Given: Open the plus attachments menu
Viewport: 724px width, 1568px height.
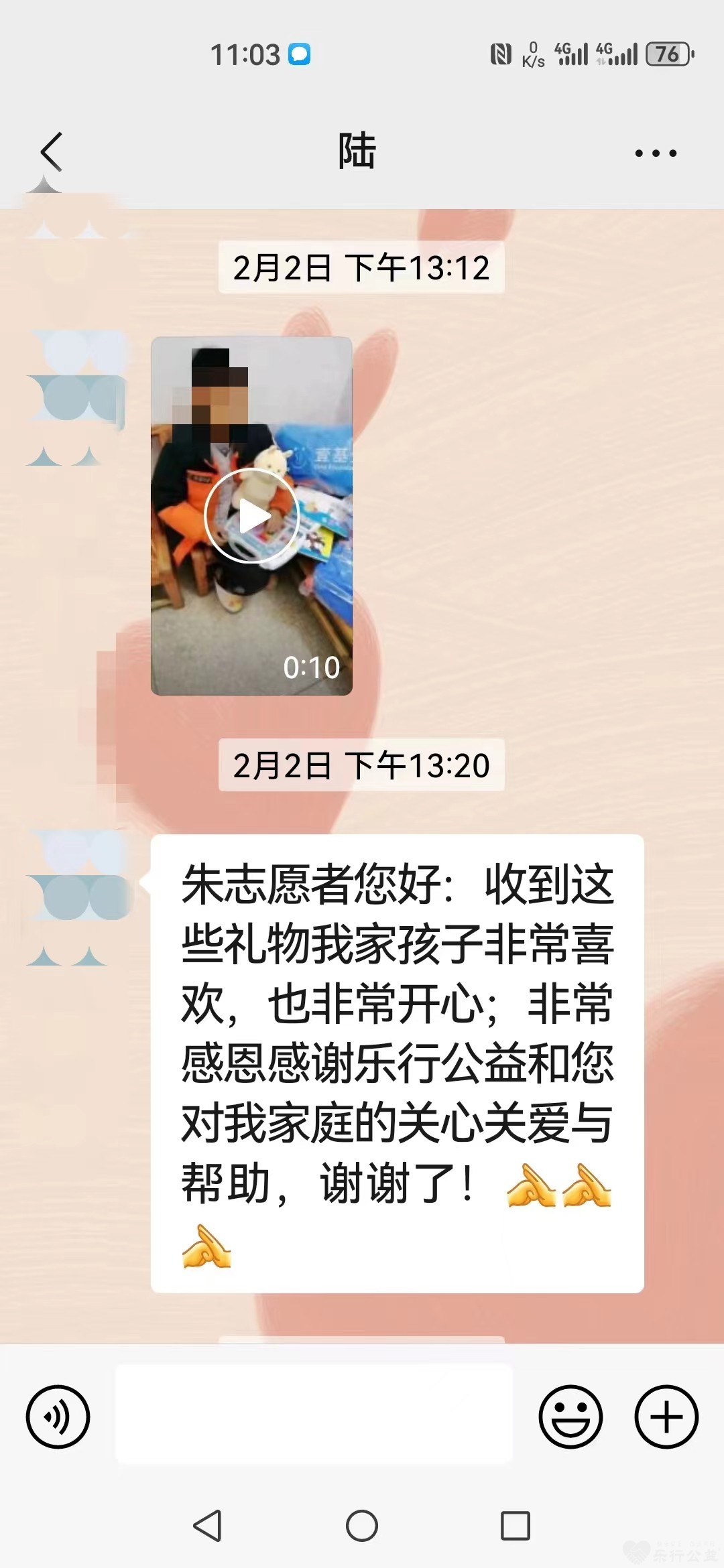Looking at the screenshot, I should [666, 1417].
